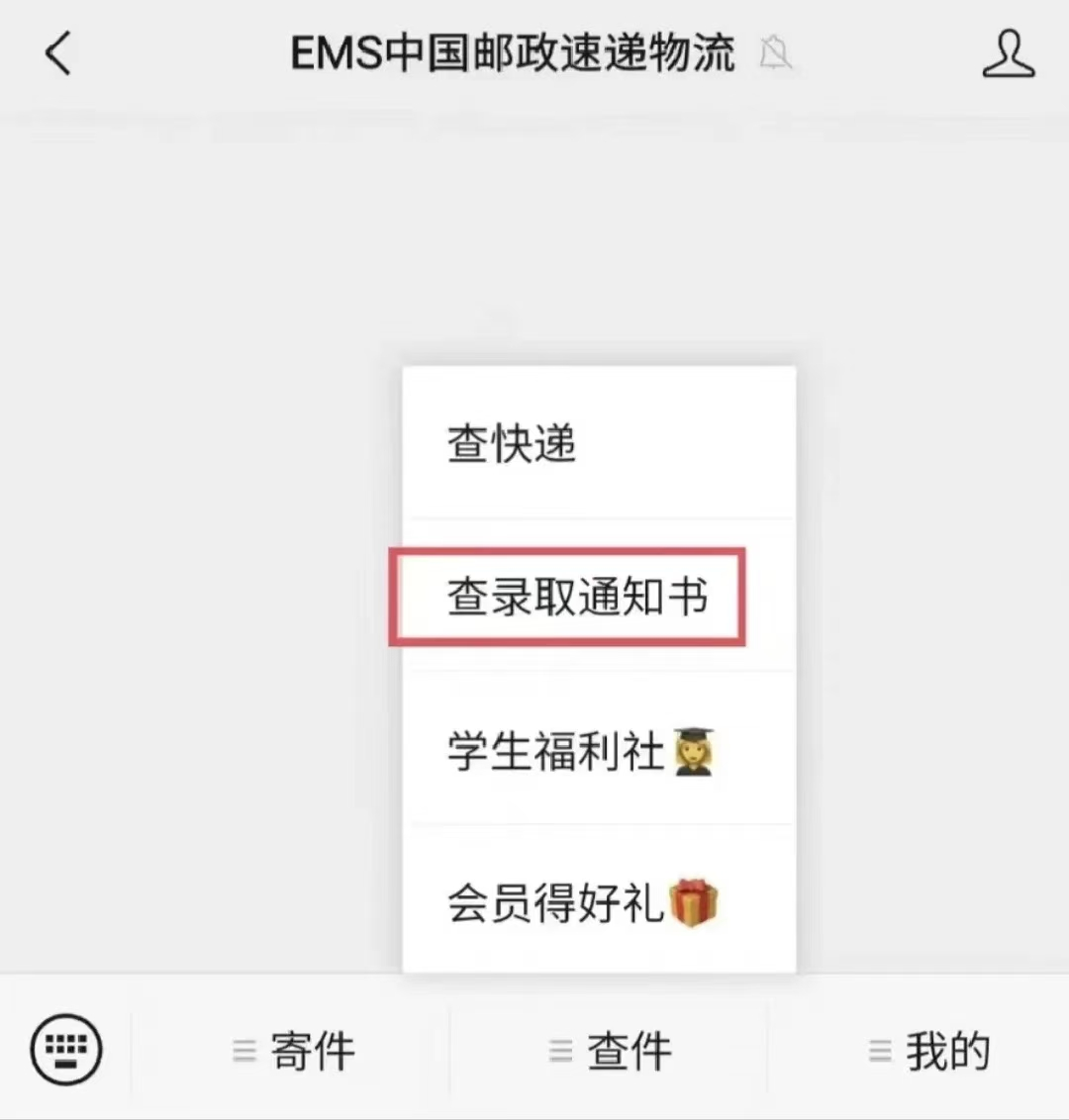1069x1120 pixels.
Task: Open the account profile icon
Action: 1008,53
